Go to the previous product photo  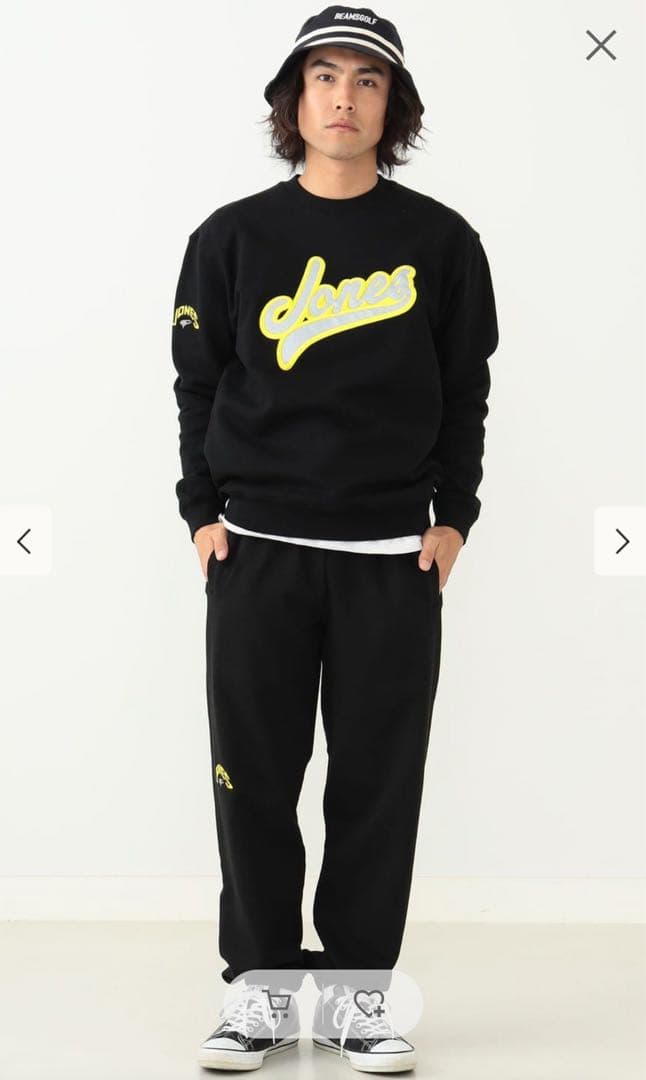pos(25,541)
